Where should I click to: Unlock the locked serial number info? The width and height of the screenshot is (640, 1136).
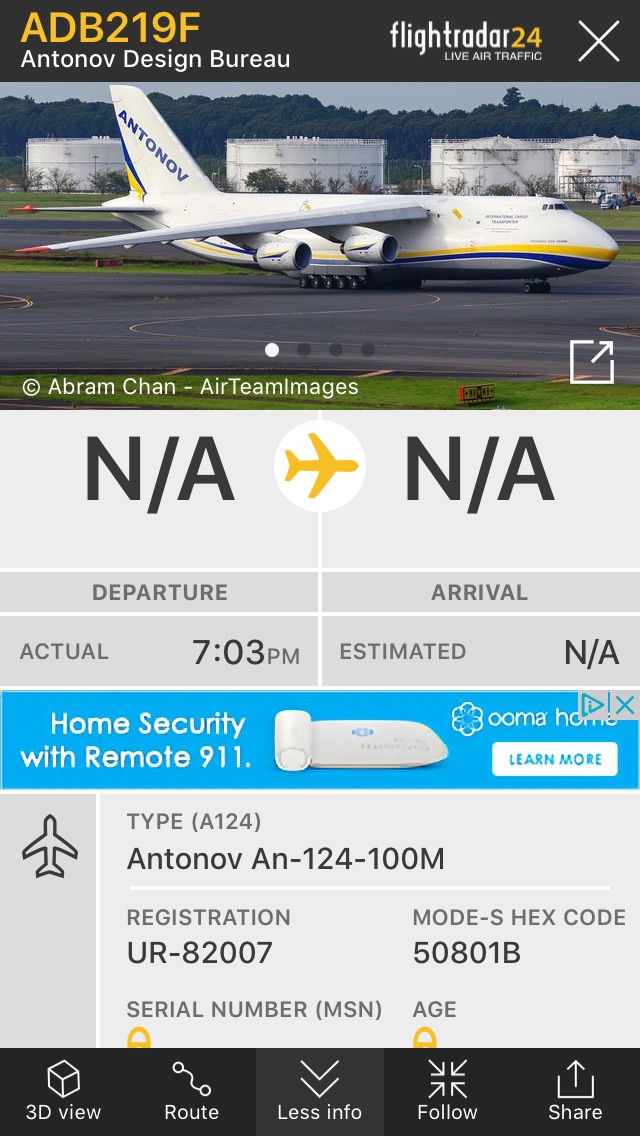[x=139, y=1038]
